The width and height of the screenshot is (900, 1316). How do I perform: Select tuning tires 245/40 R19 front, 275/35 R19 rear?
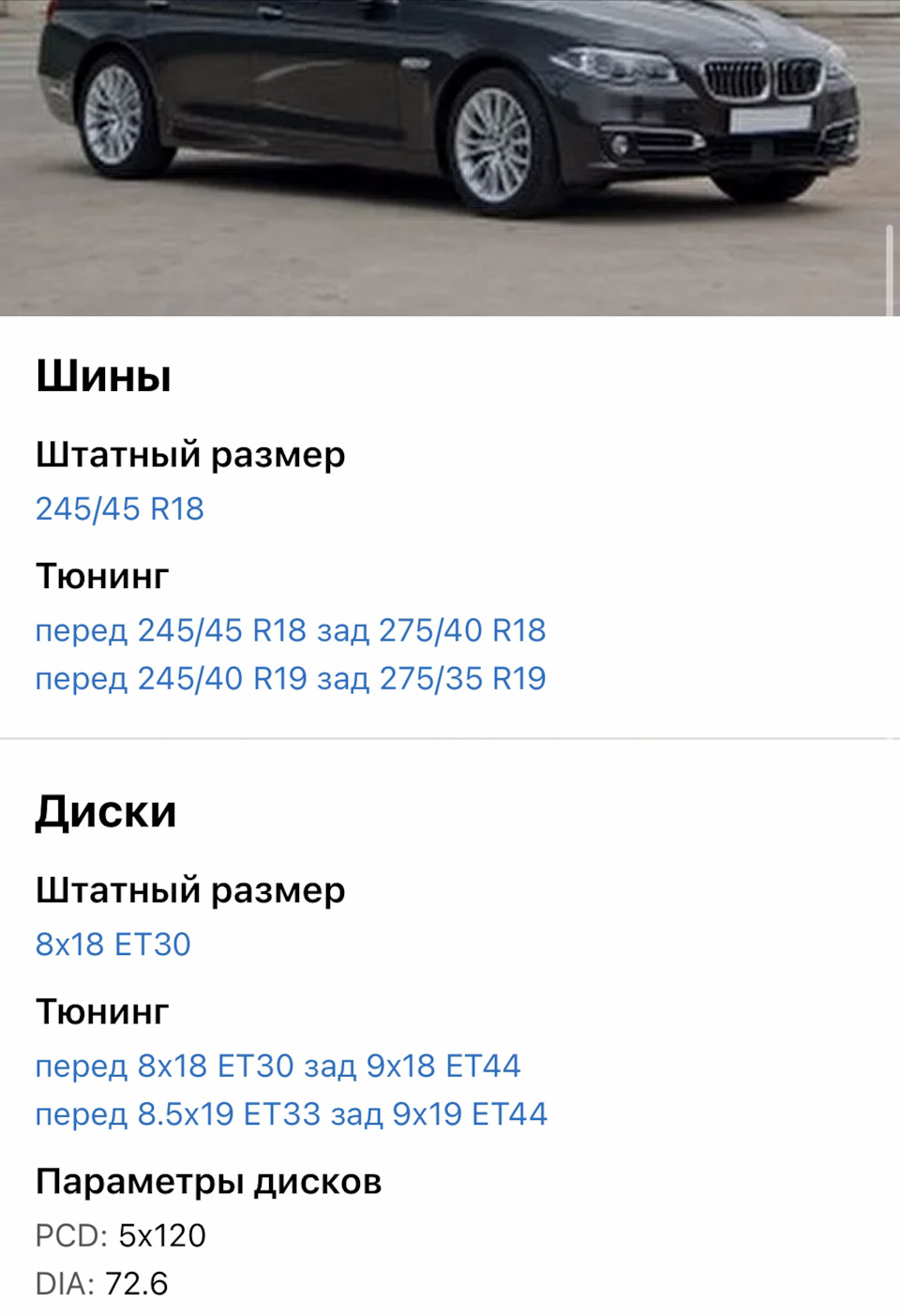pyautogui.click(x=291, y=678)
